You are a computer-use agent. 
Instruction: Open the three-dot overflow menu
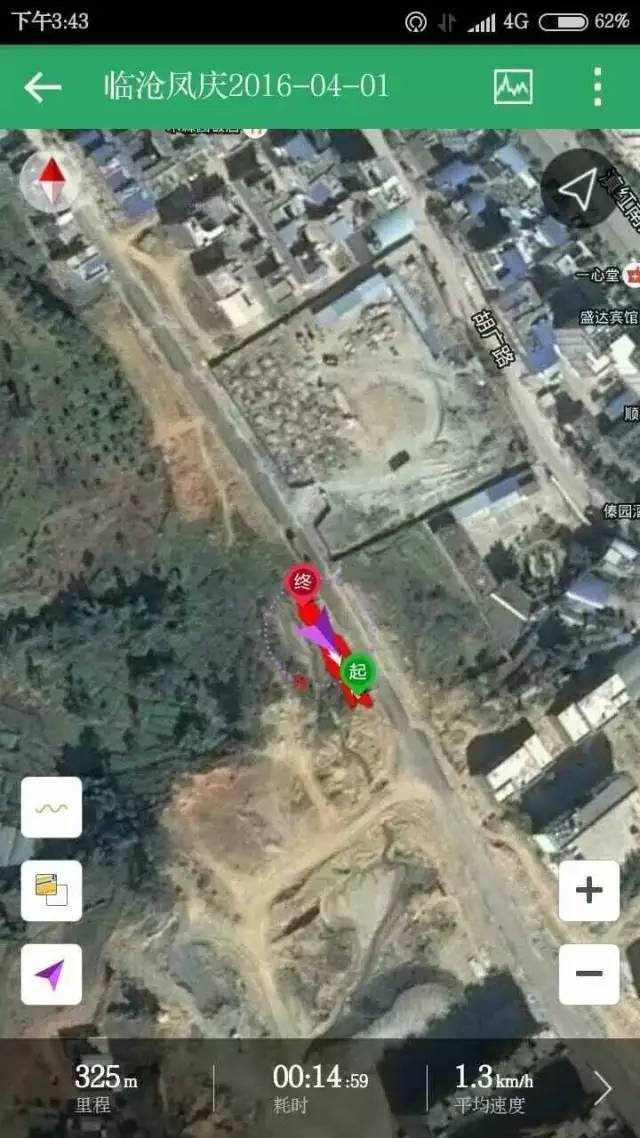point(597,87)
